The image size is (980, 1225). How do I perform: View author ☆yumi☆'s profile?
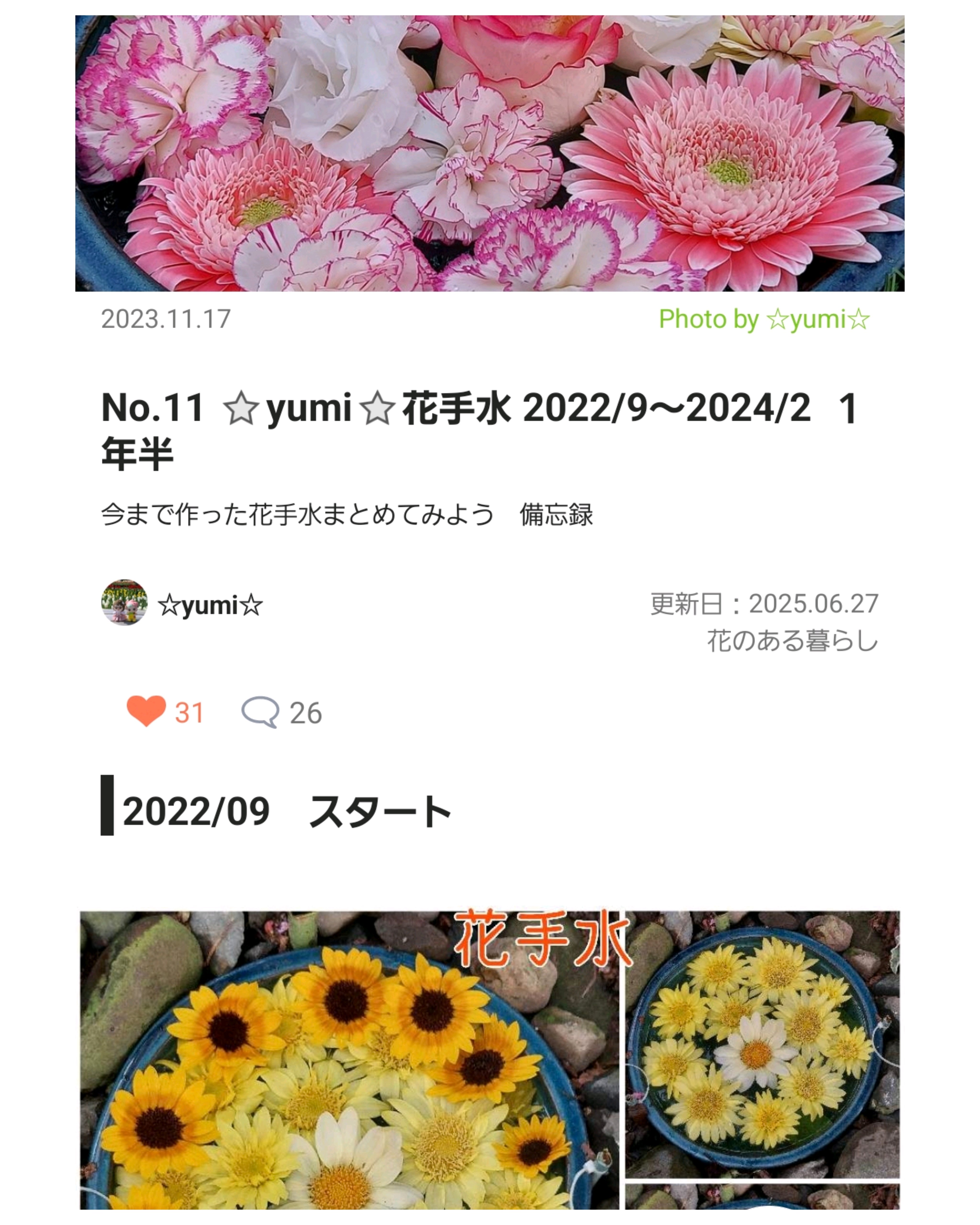point(210,605)
